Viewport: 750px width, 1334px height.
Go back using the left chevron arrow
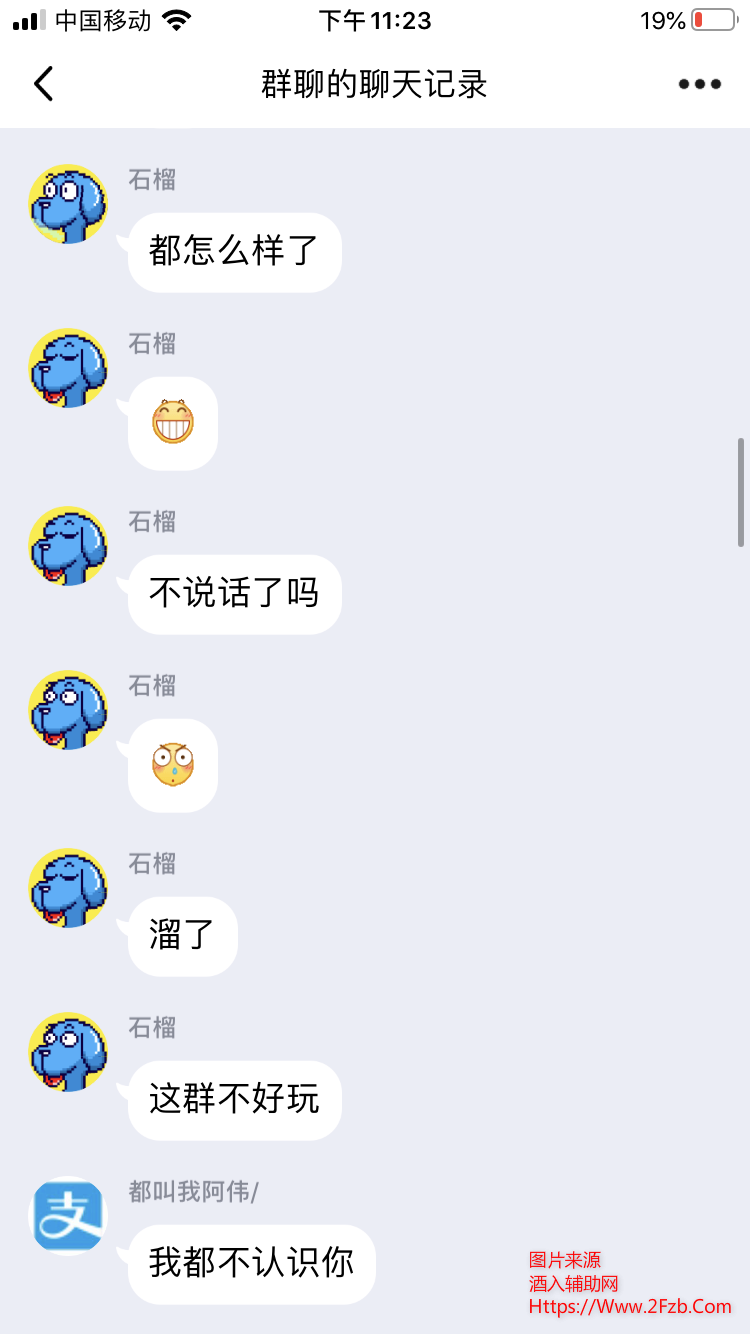click(42, 85)
